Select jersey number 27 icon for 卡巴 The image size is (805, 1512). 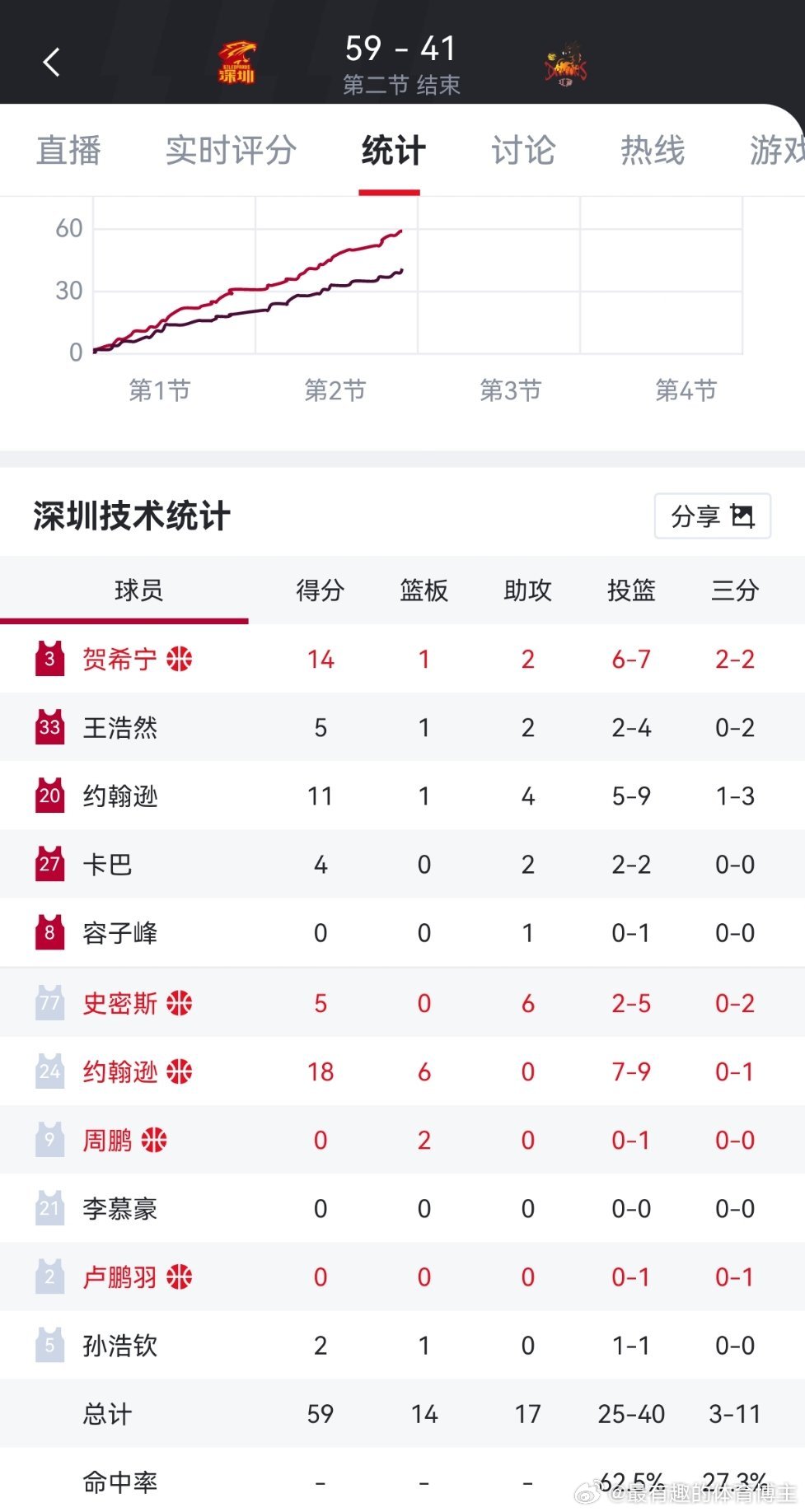[49, 865]
